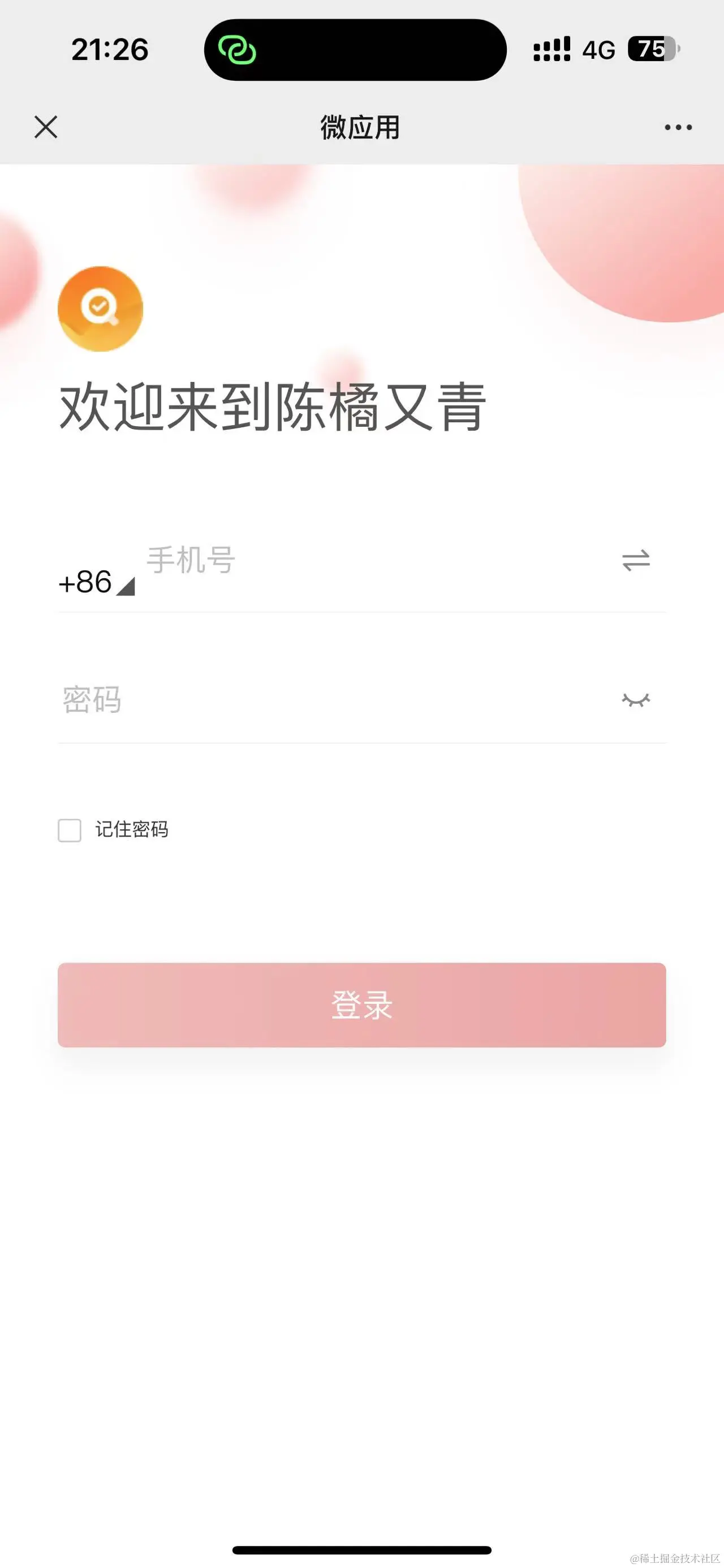Open the three-dot overflow menu
This screenshot has width=724, height=1568.
point(678,127)
